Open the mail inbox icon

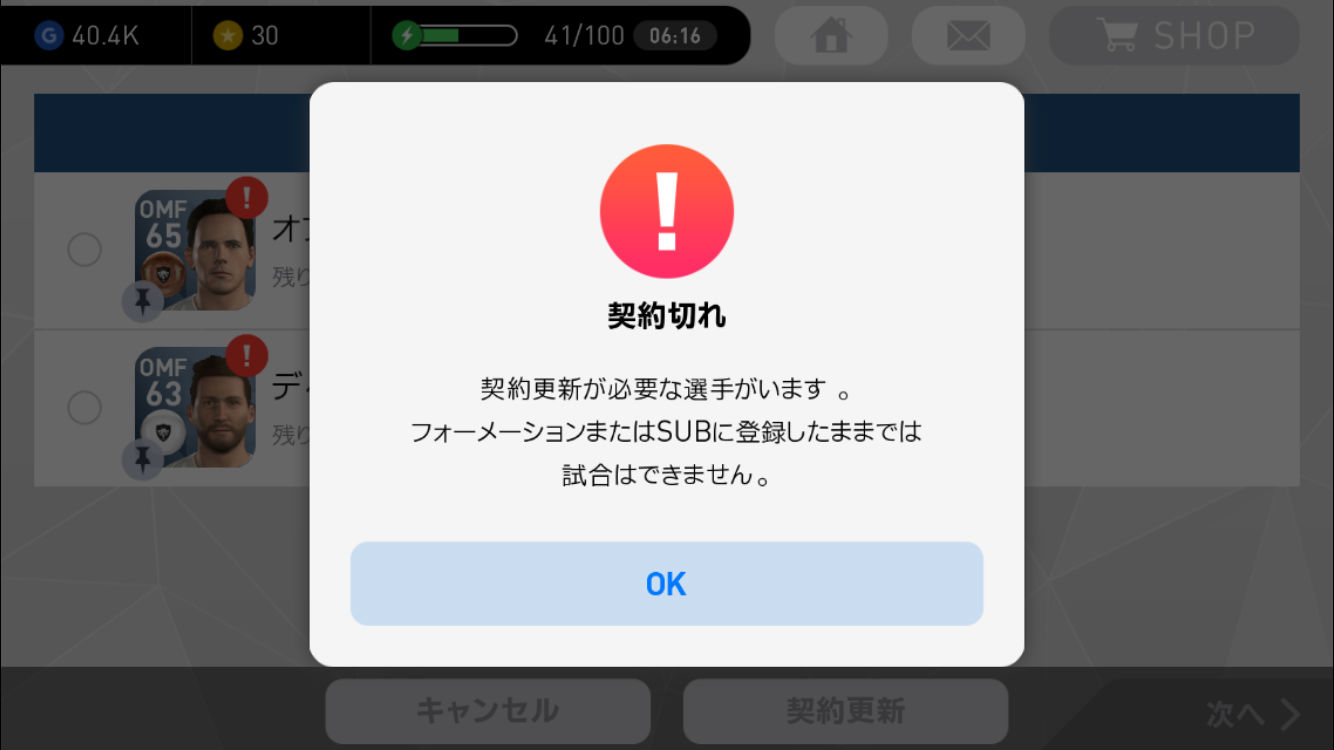pyautogui.click(x=967, y=36)
